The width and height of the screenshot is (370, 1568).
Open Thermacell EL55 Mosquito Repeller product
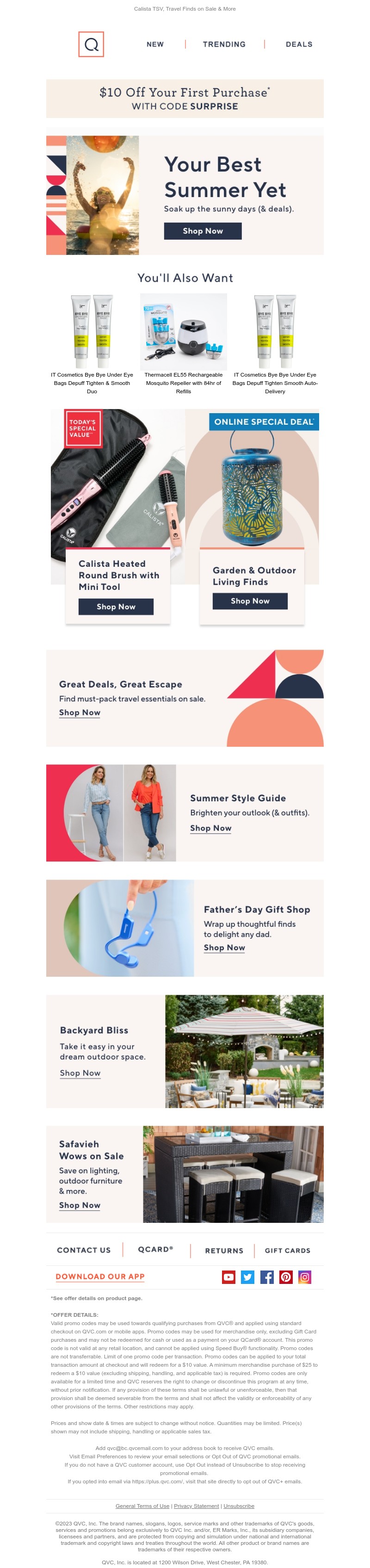tap(183, 383)
